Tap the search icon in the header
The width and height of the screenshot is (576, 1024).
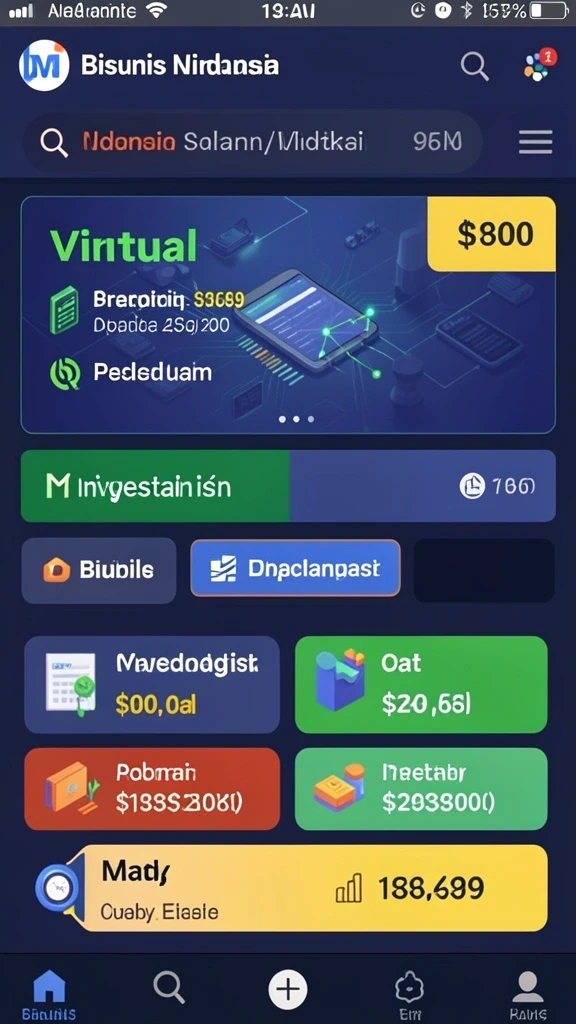474,66
